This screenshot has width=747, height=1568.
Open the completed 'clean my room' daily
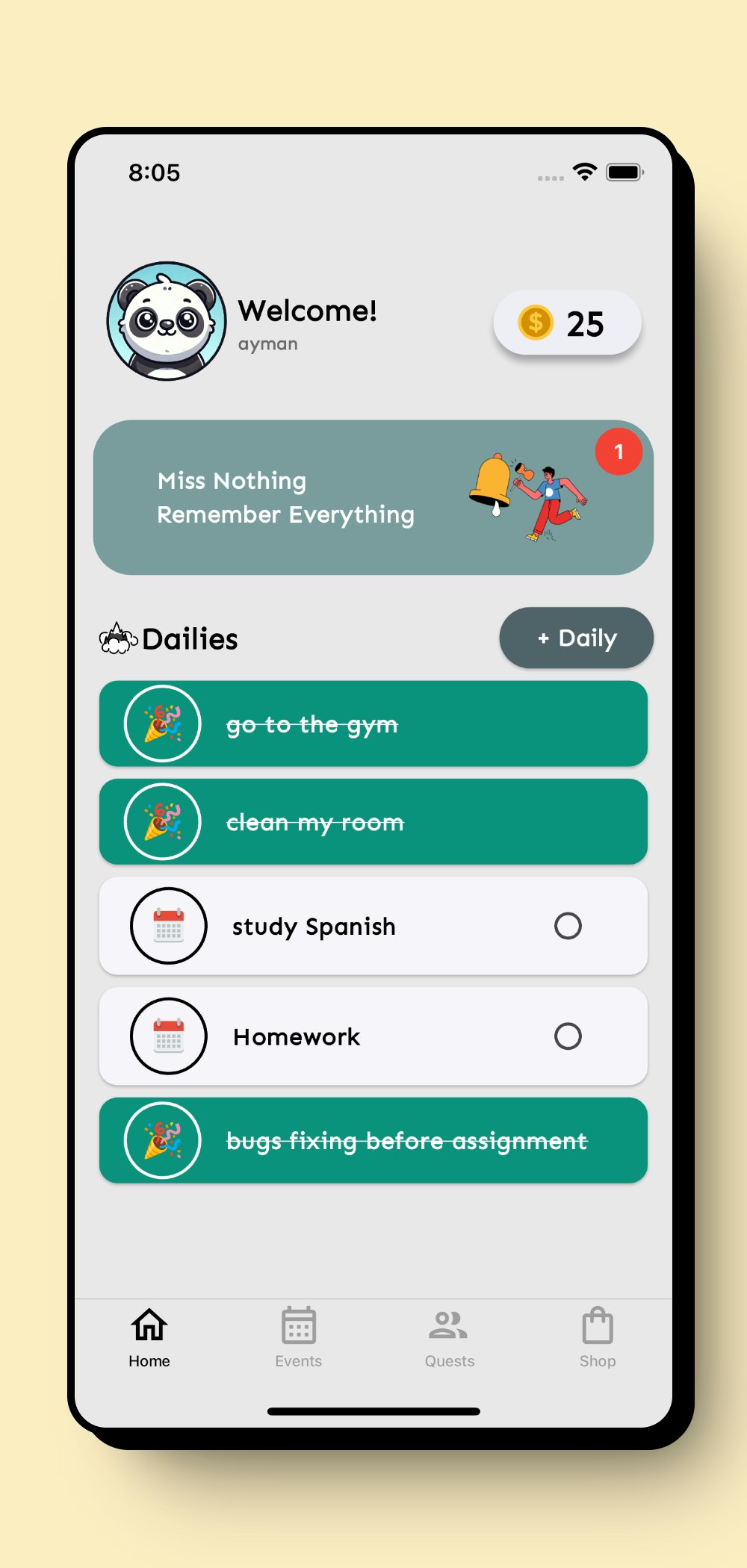coord(373,822)
